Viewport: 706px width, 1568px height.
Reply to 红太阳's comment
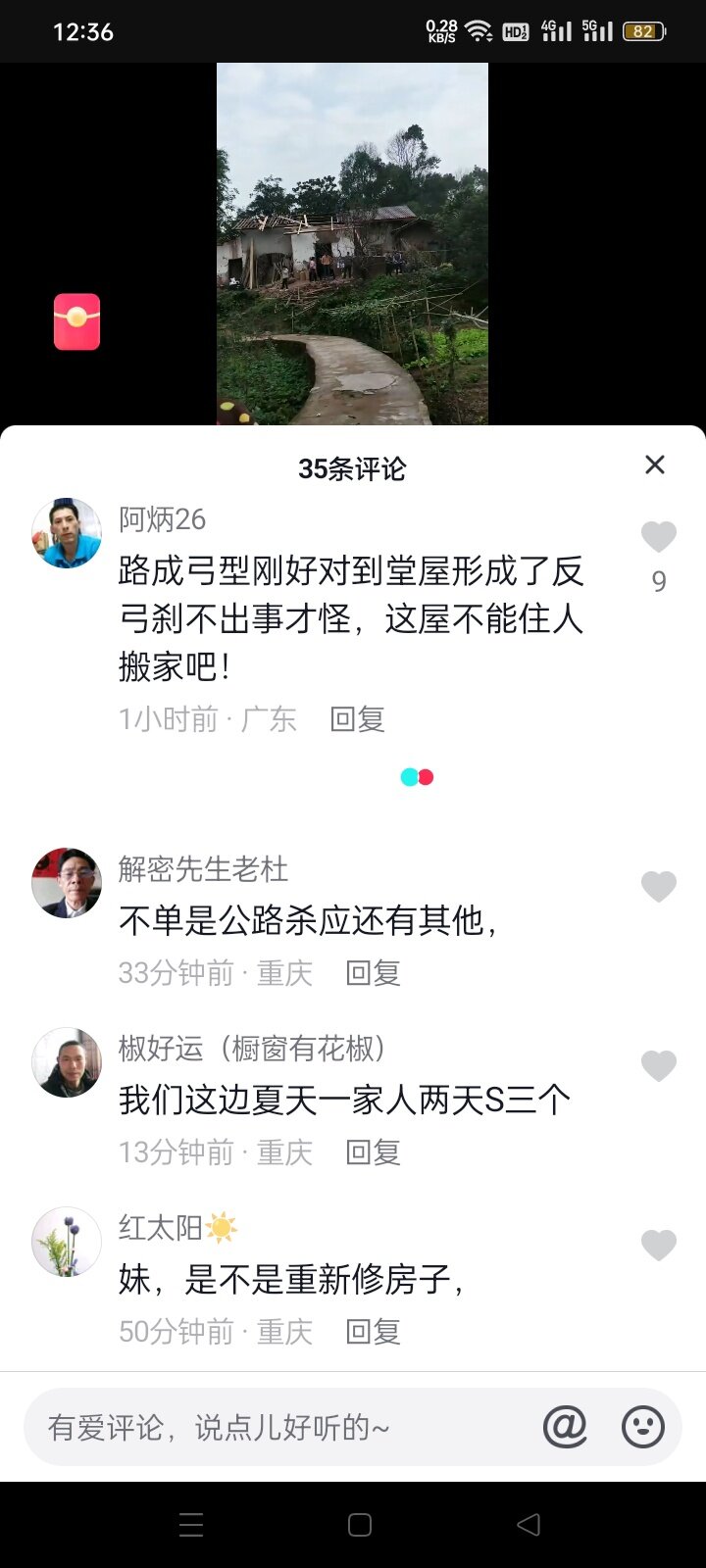point(373,1332)
